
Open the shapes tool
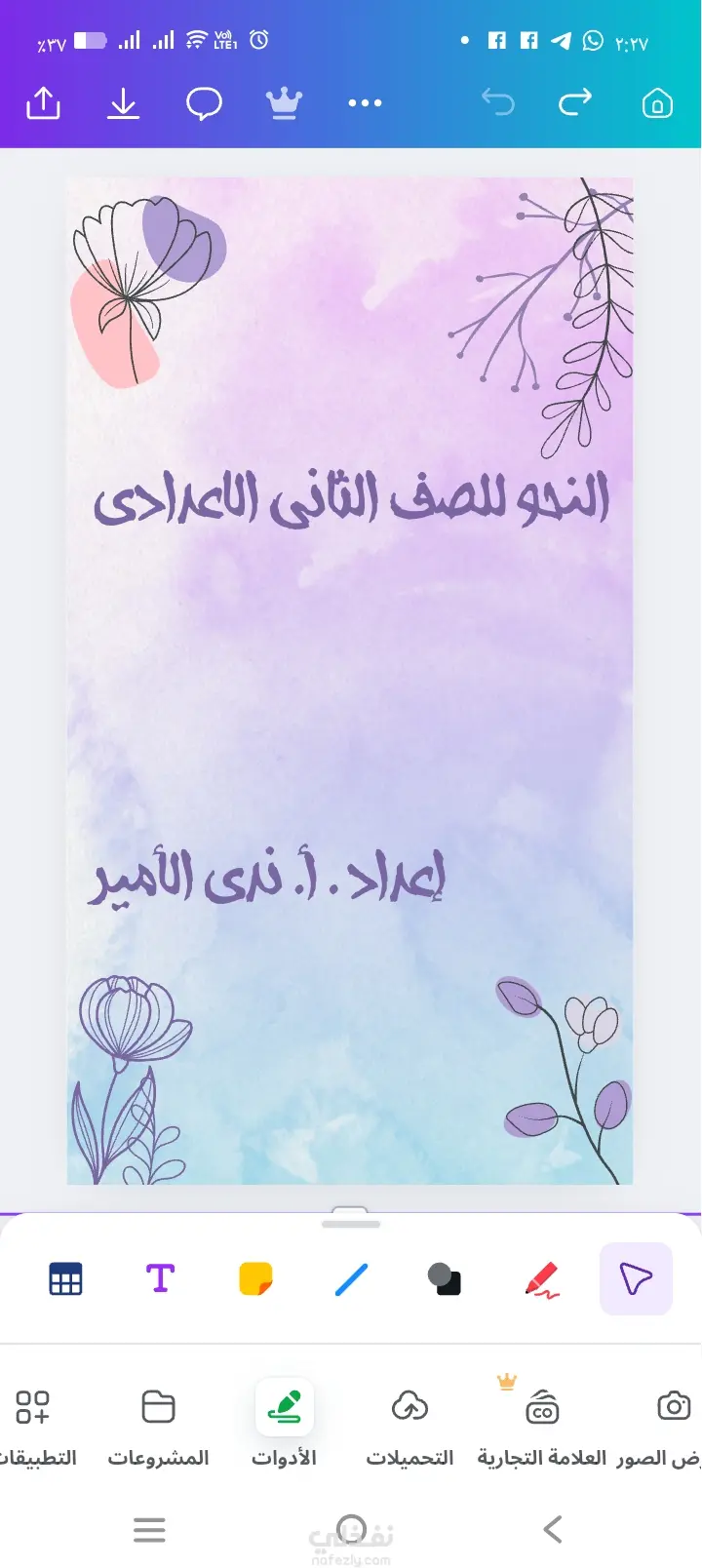point(446,1278)
